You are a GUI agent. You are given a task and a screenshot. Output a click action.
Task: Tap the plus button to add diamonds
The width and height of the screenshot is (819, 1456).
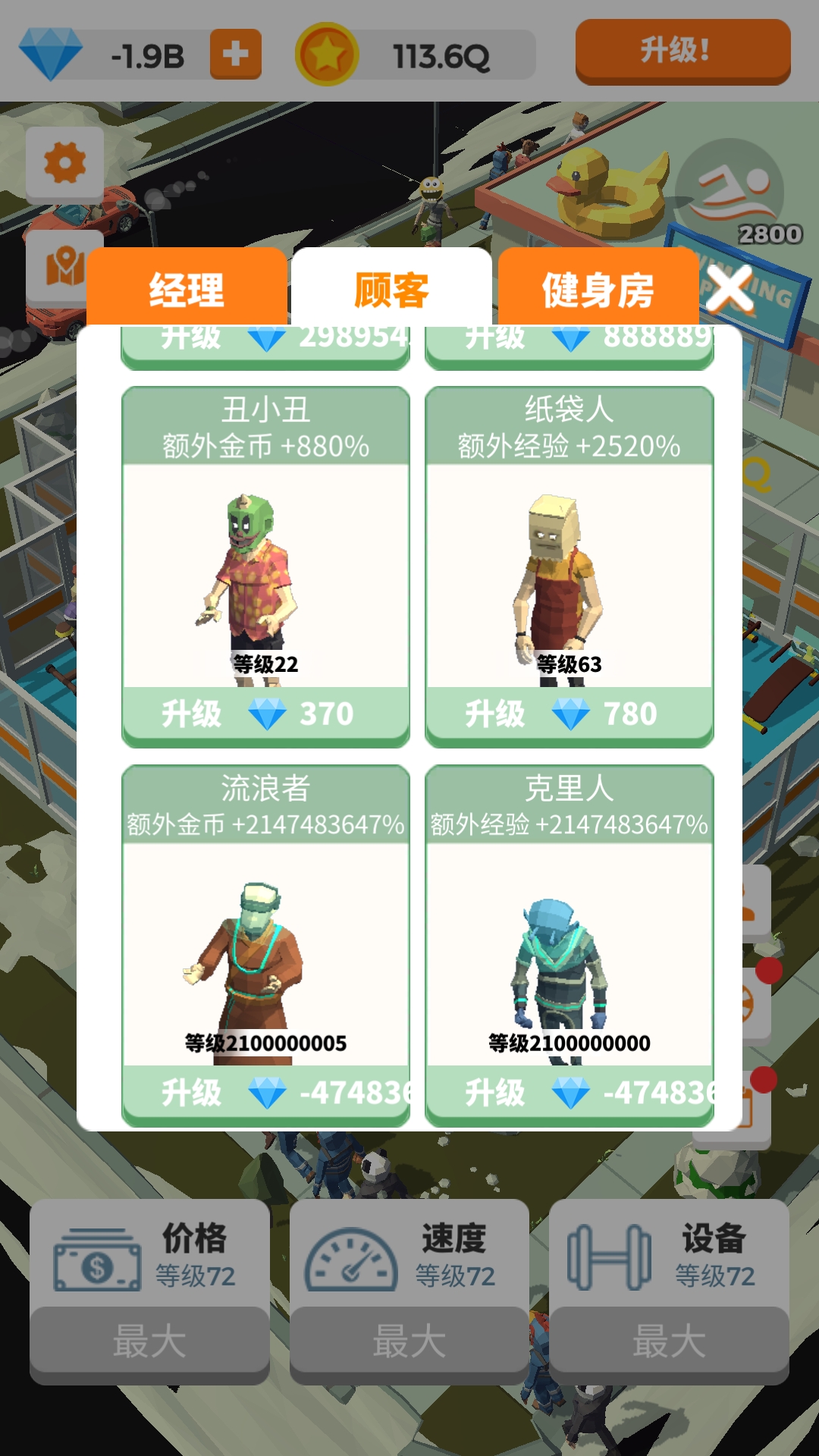pyautogui.click(x=235, y=55)
